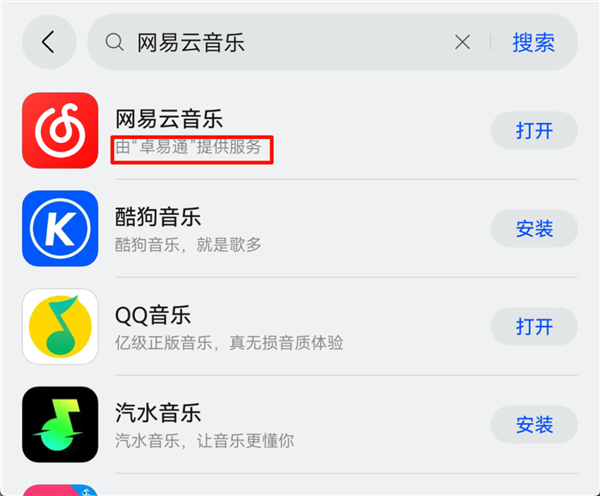
Task: Open the installed QQ音乐 app
Action: 533,327
